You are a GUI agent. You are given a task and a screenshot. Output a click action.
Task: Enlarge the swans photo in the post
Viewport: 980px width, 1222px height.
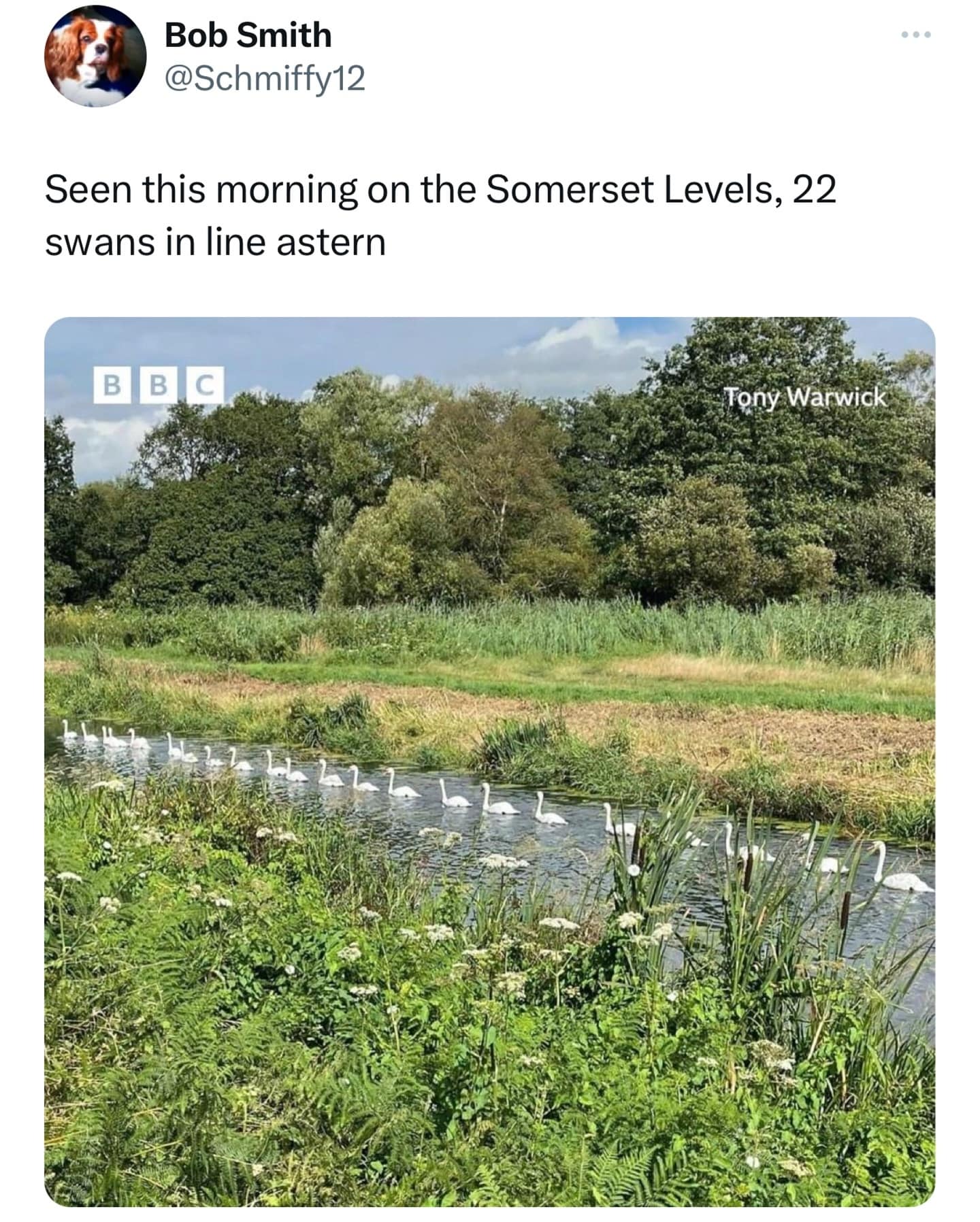point(489,761)
